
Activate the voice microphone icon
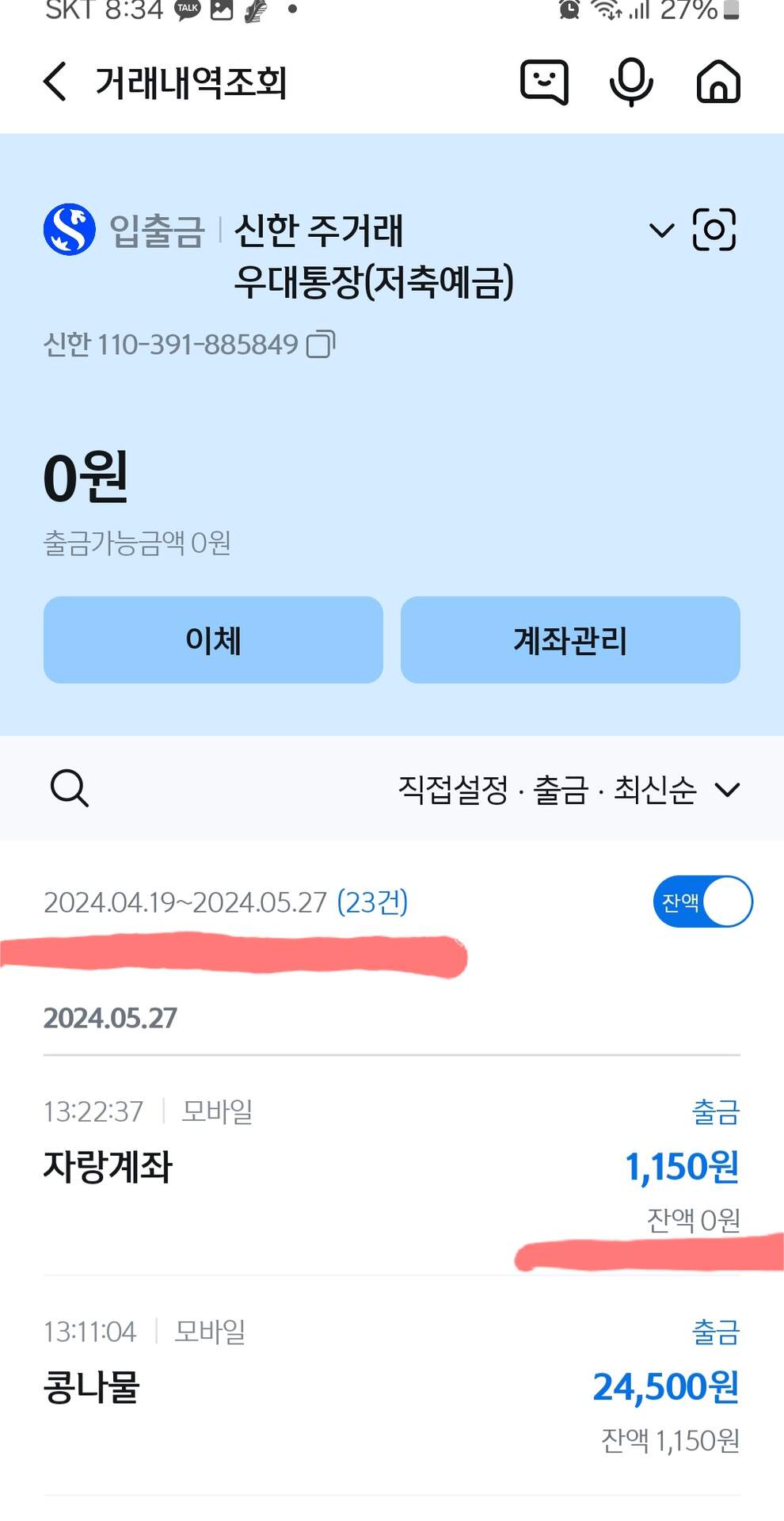point(631,82)
